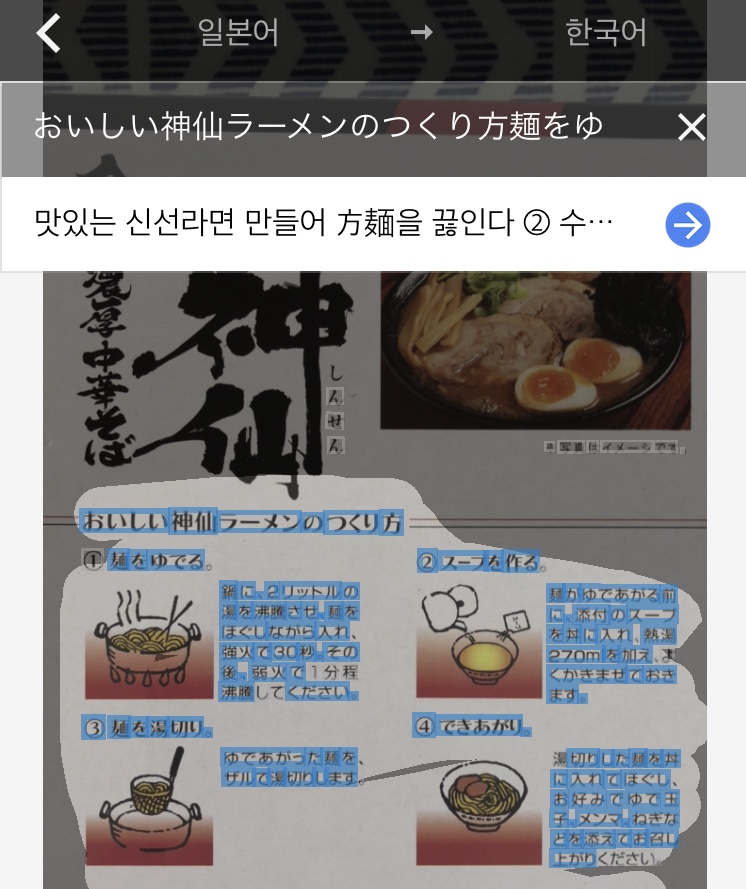Select highlighted text スープを作る
The width and height of the screenshot is (746, 889).
[490, 562]
